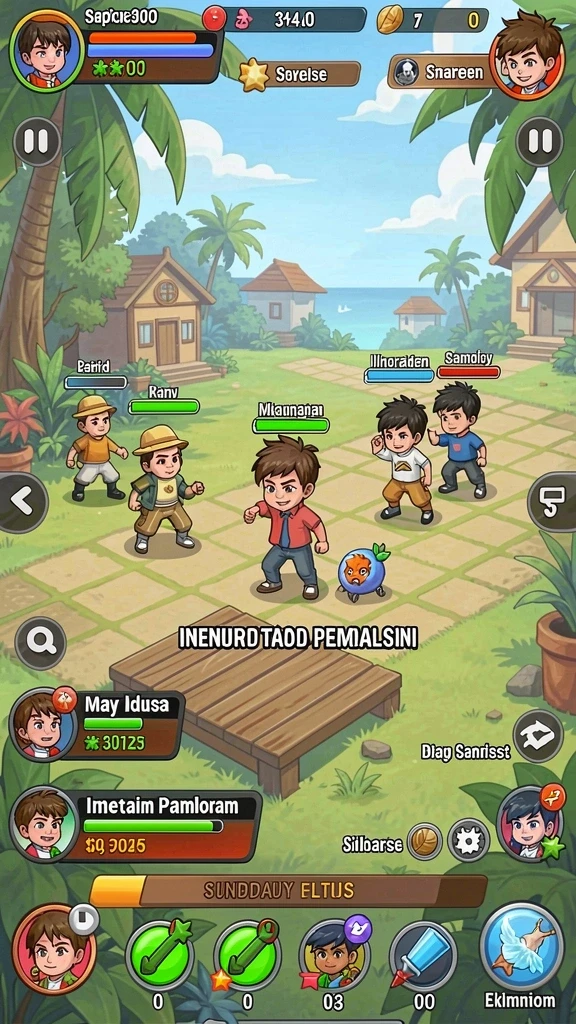Use the second green arrow skill
The height and width of the screenshot is (1024, 576).
[247, 955]
